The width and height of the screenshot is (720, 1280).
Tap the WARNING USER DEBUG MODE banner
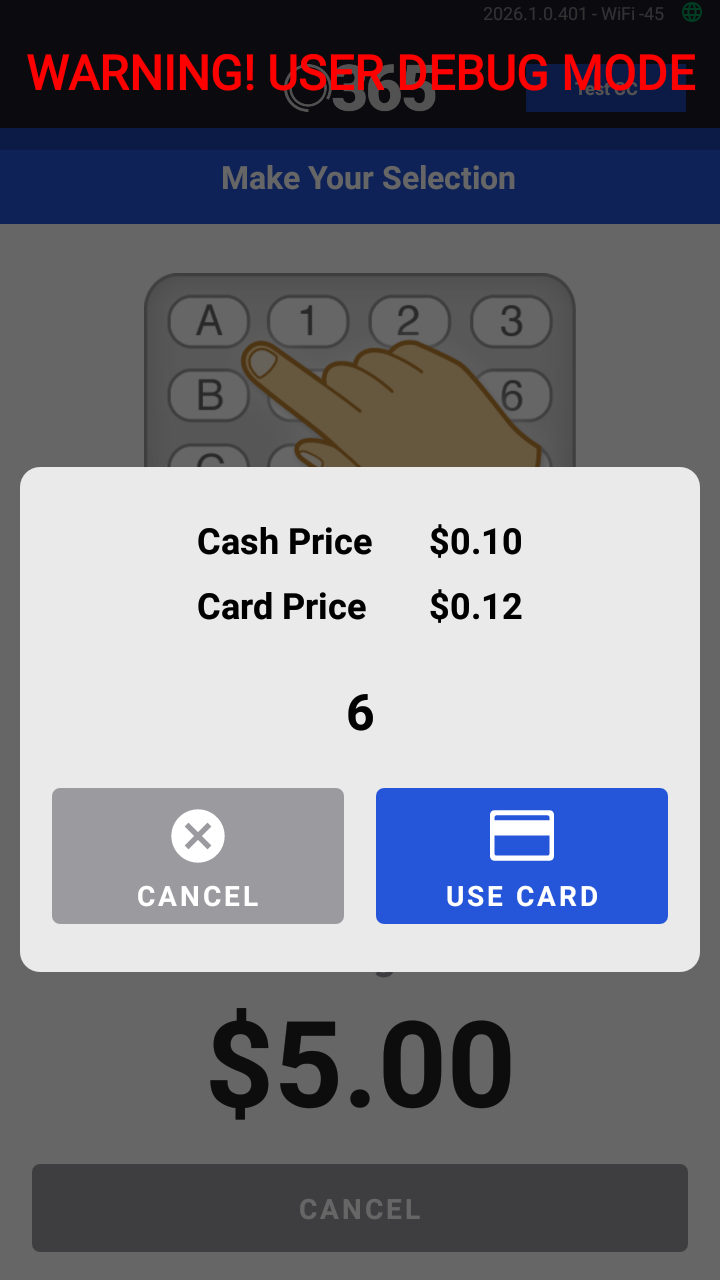point(360,72)
